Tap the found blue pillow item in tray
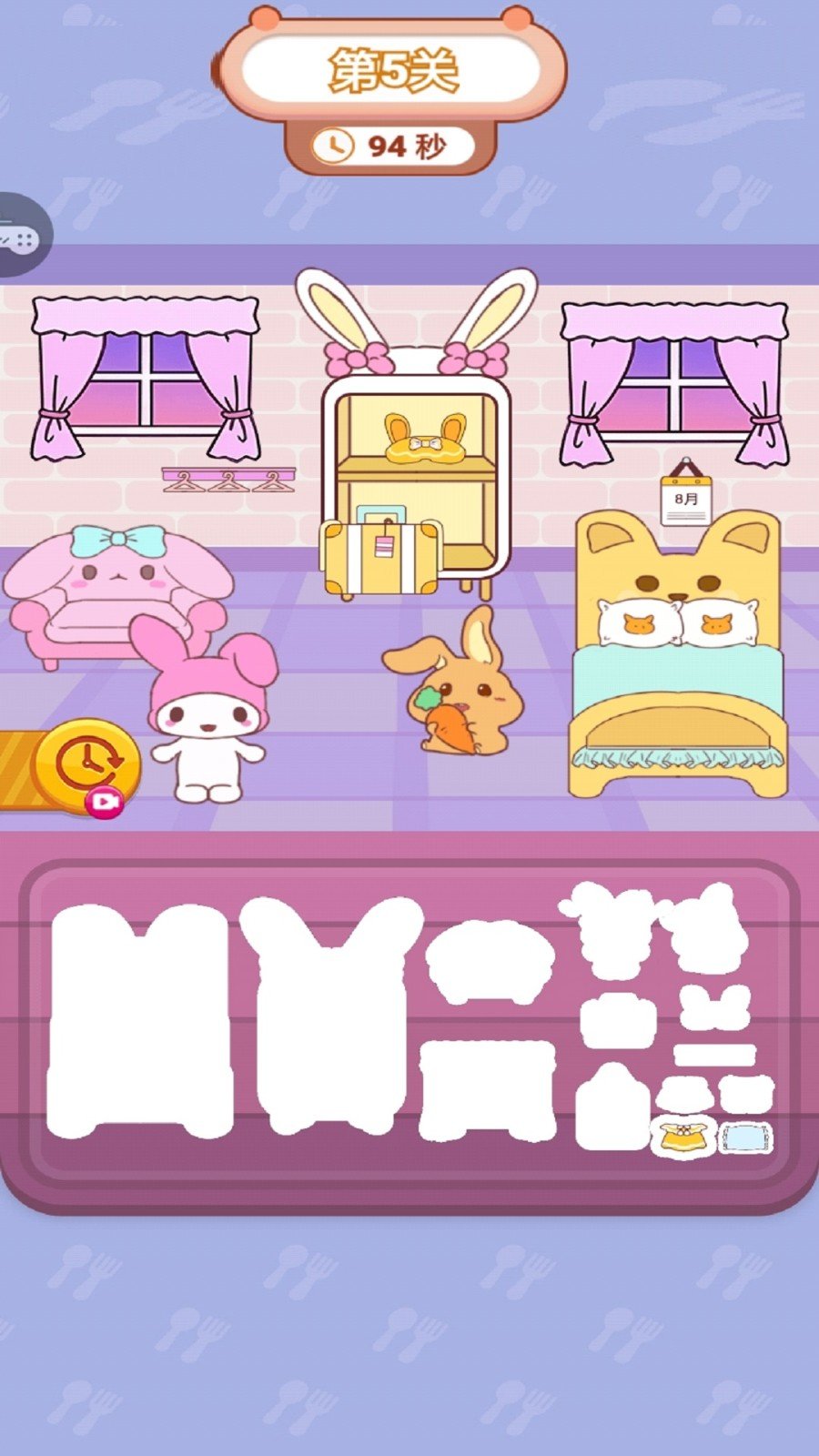This screenshot has height=1456, width=819. point(745,1138)
